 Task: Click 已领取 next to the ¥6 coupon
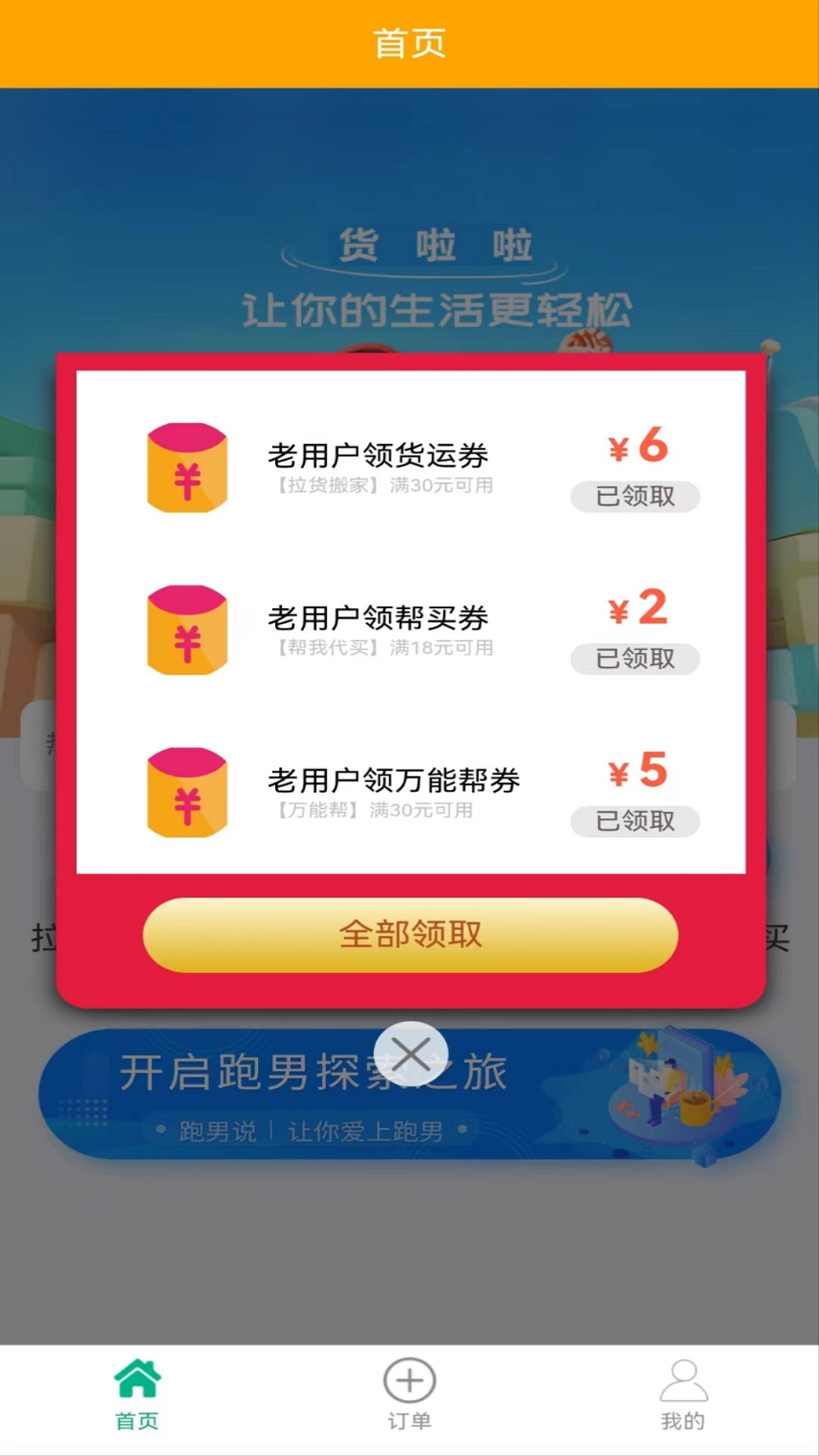coord(635,497)
